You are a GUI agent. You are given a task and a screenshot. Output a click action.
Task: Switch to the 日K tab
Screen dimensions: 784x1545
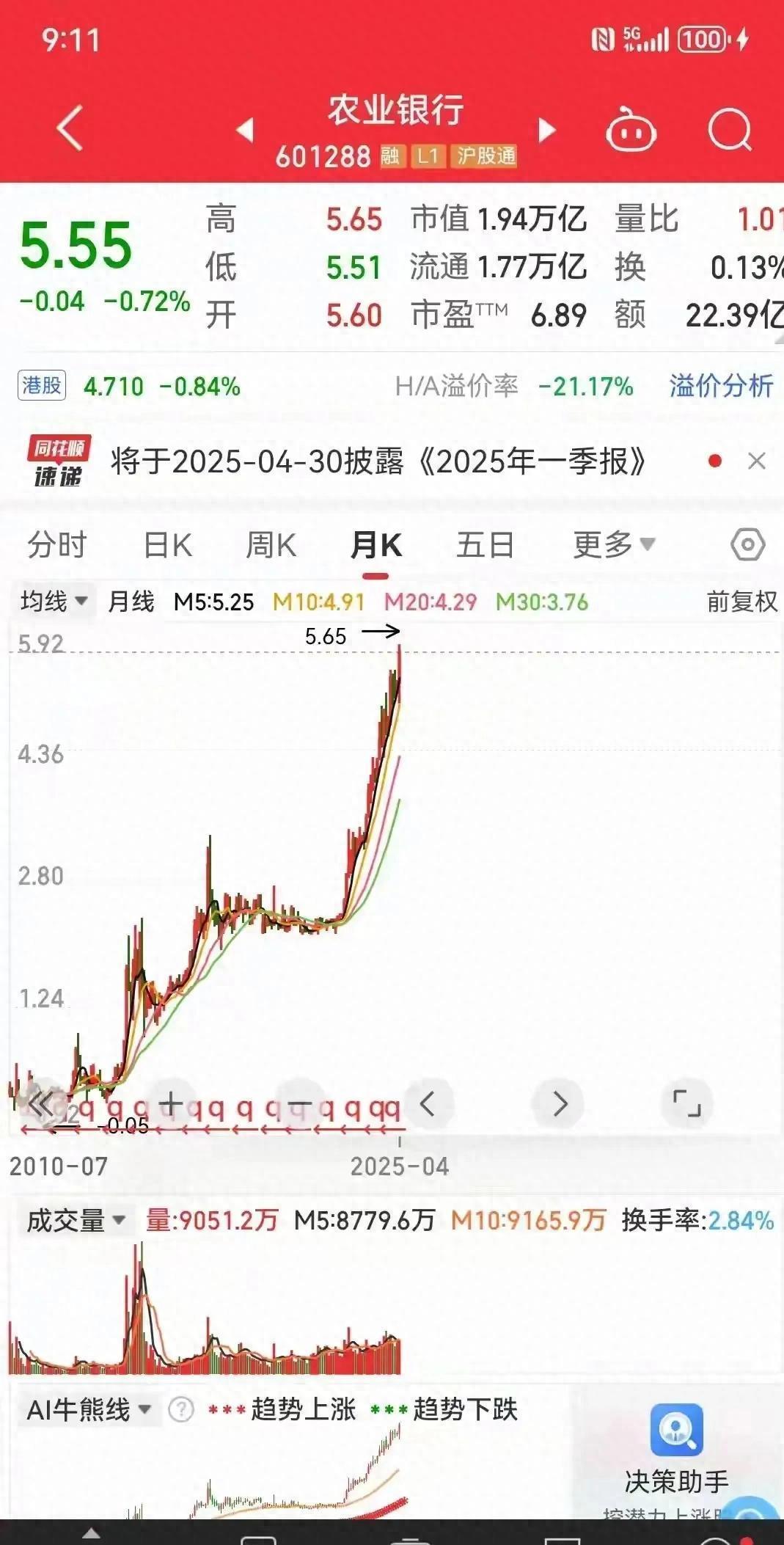coord(168,545)
